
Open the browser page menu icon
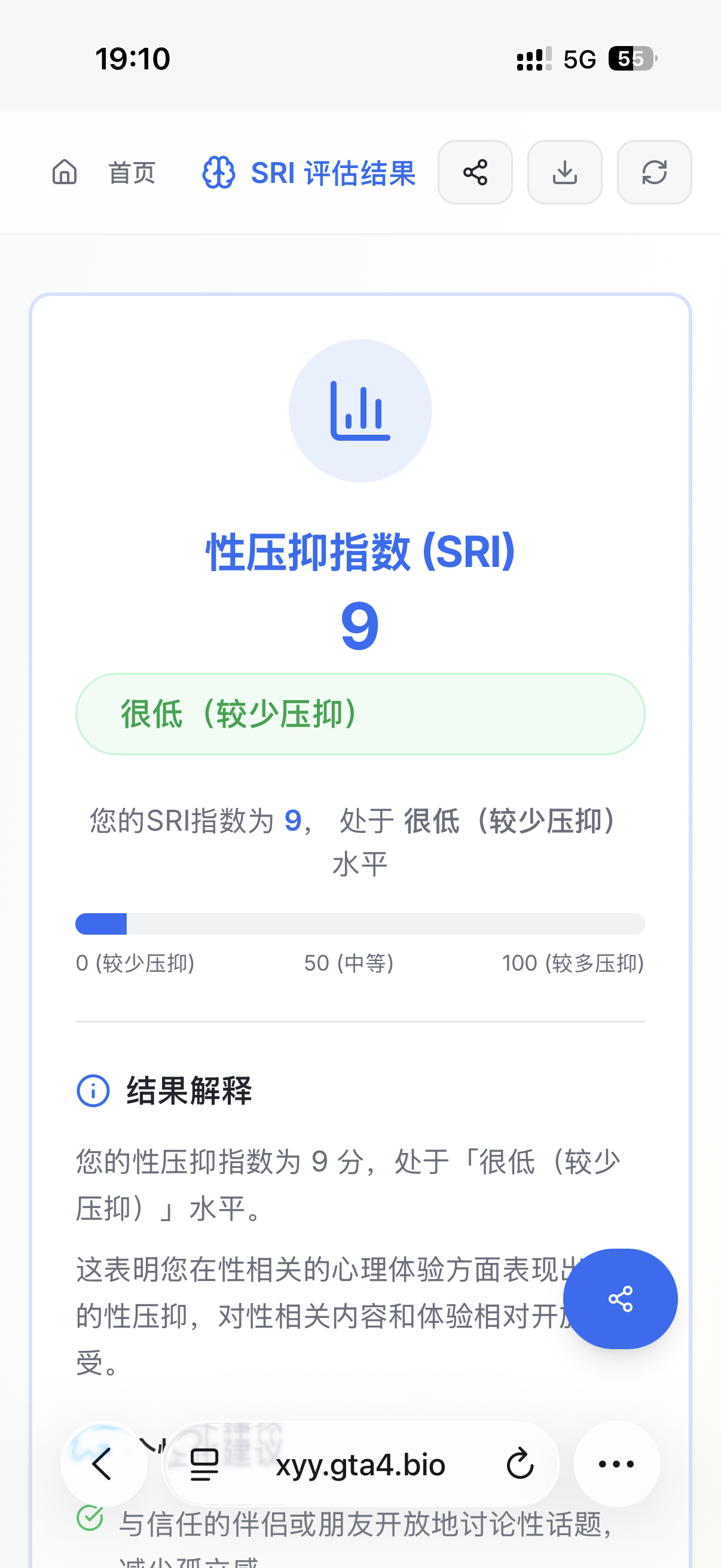(204, 1465)
